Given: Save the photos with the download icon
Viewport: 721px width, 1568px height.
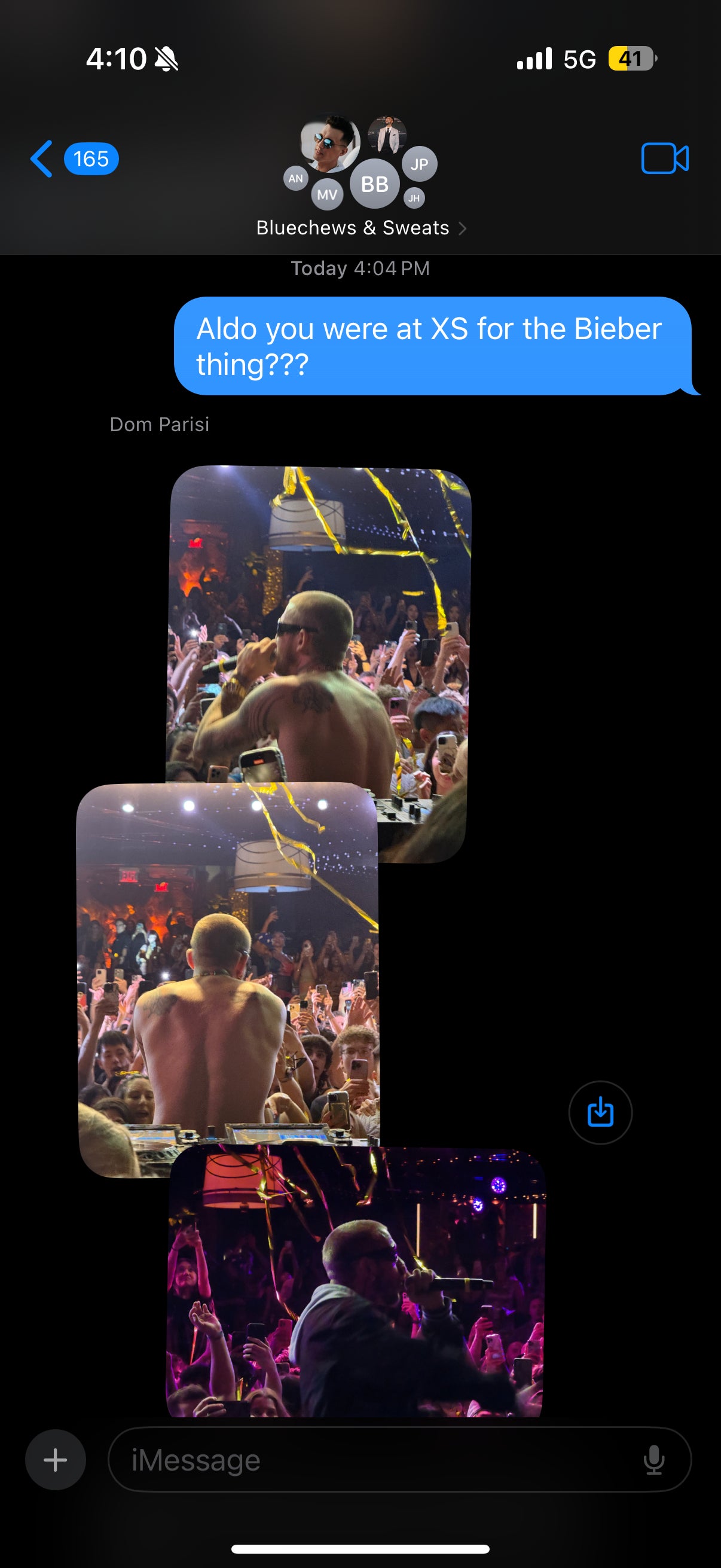Looking at the screenshot, I should (600, 1112).
